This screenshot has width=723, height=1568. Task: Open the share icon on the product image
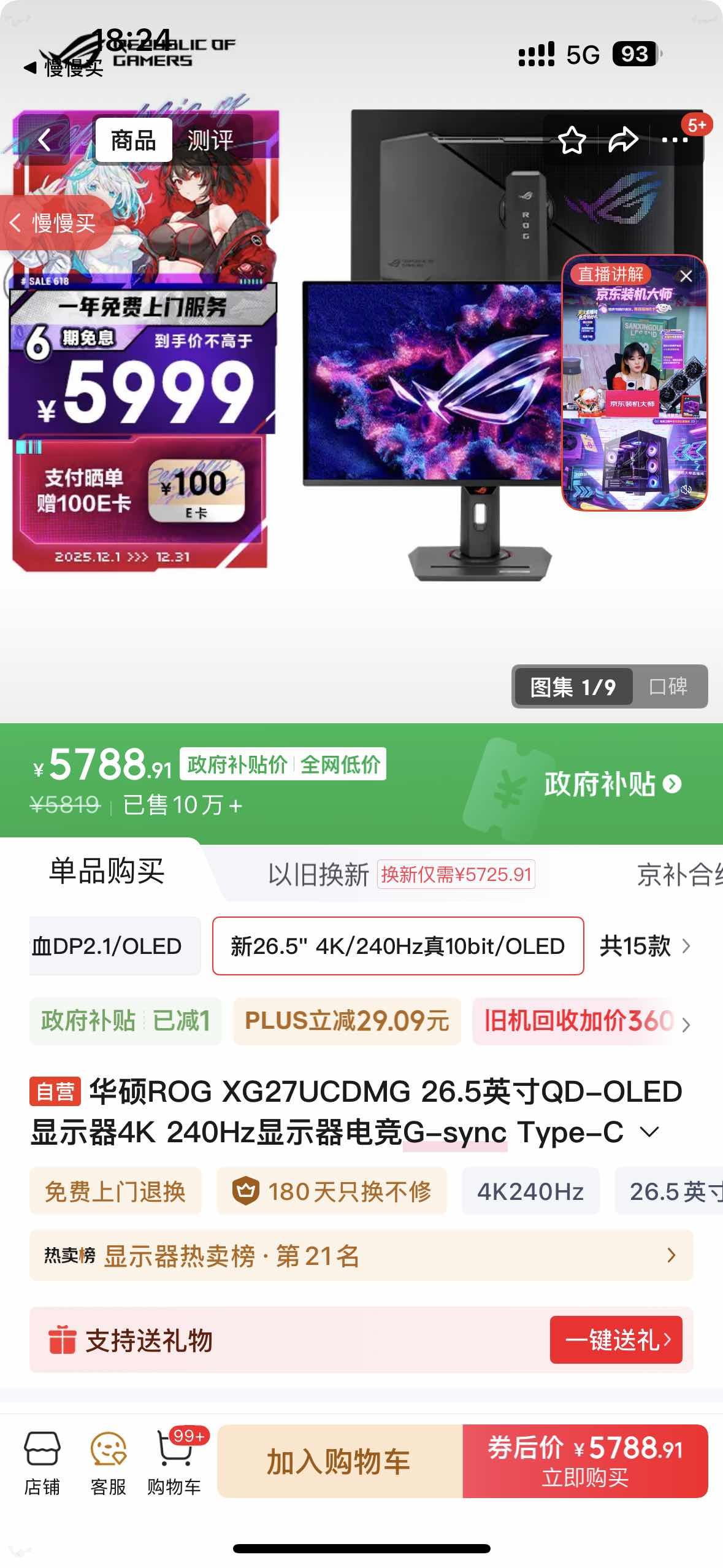click(x=624, y=140)
